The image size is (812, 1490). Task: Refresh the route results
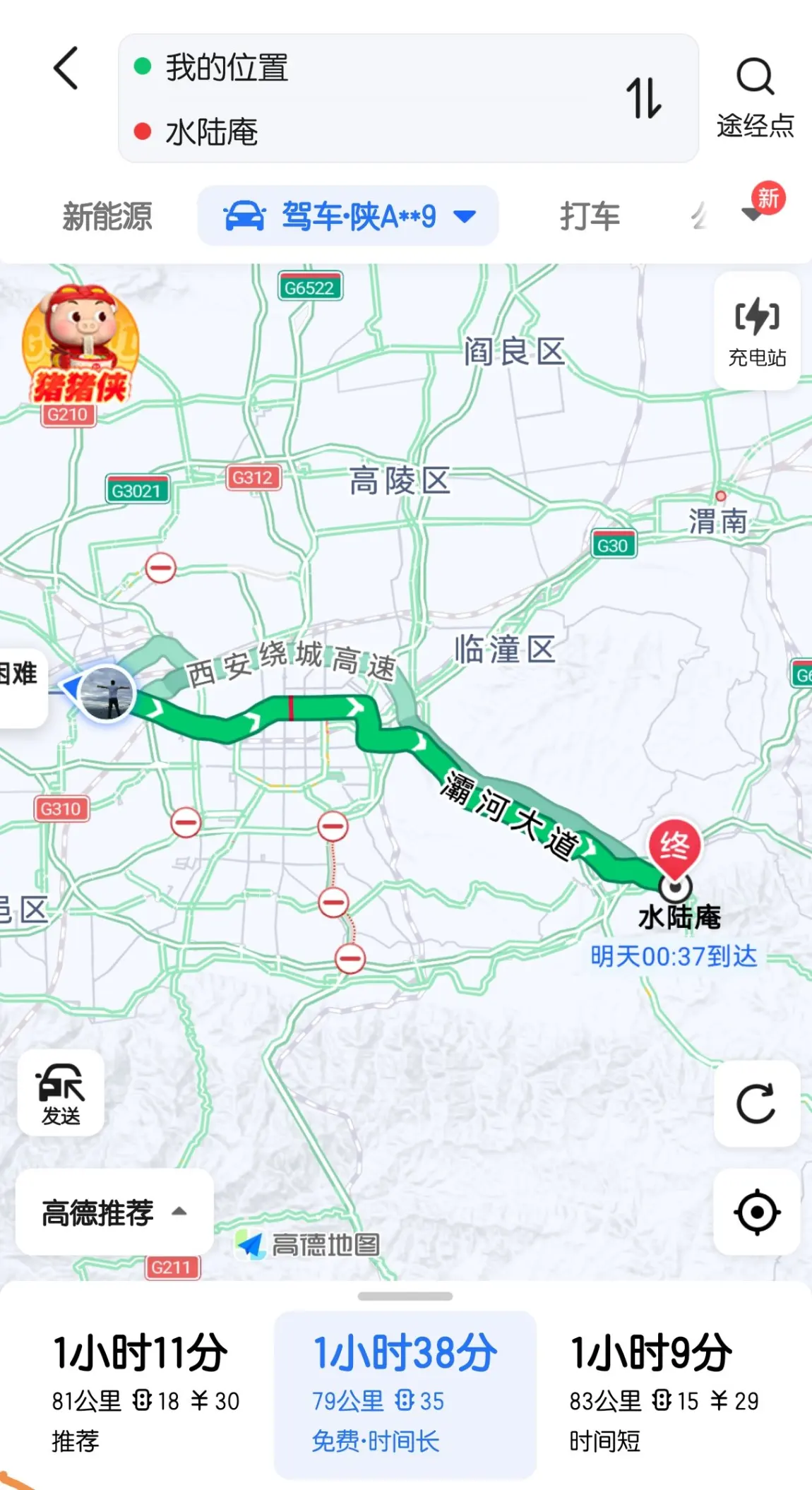[756, 1103]
